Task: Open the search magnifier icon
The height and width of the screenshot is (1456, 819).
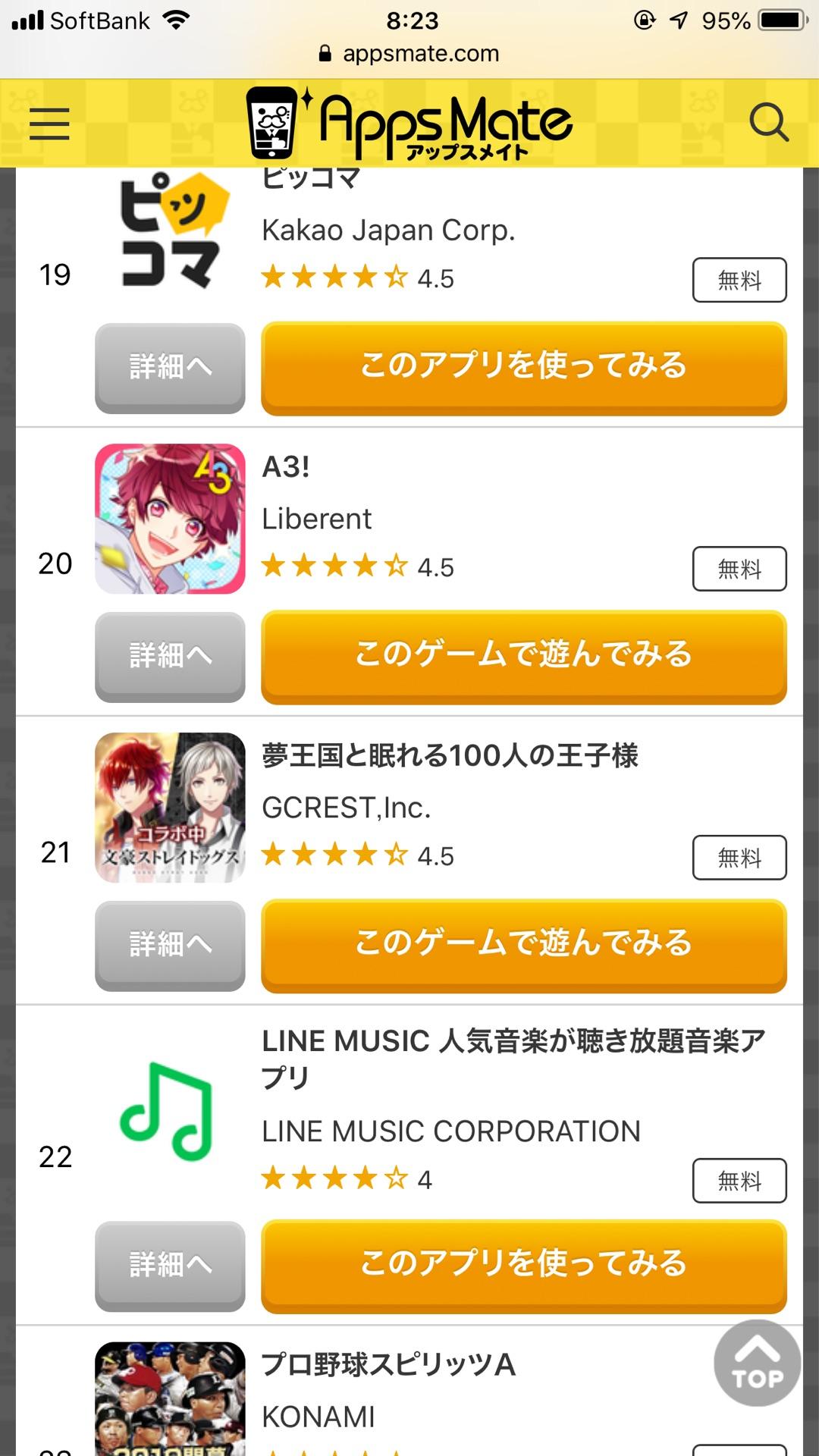Action: click(768, 122)
